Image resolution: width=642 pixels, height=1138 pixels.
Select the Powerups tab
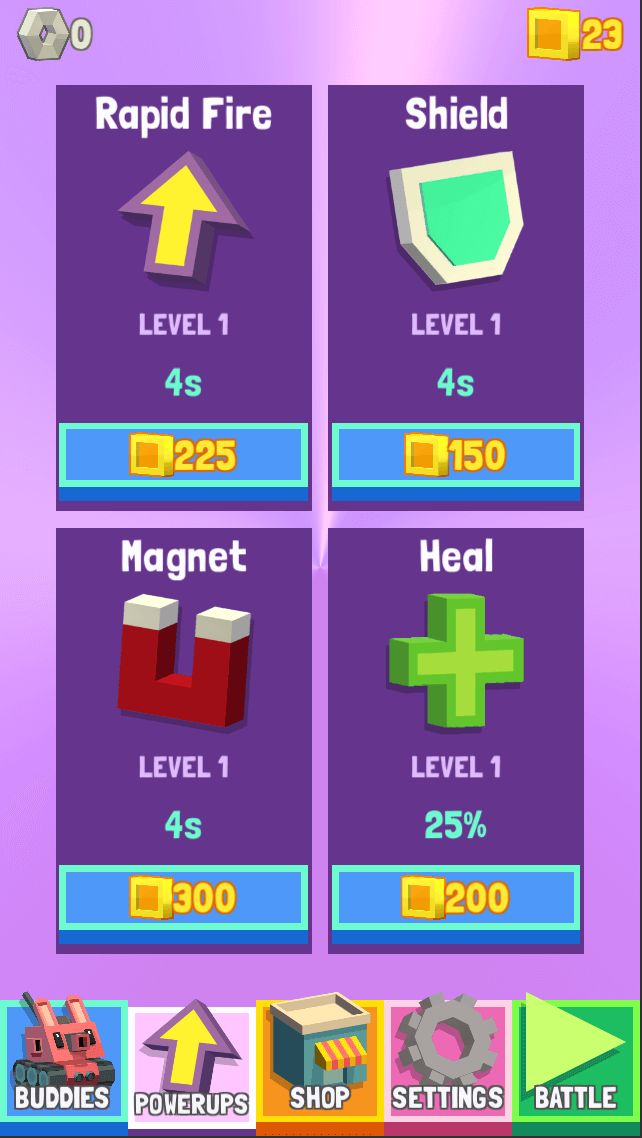click(192, 1066)
